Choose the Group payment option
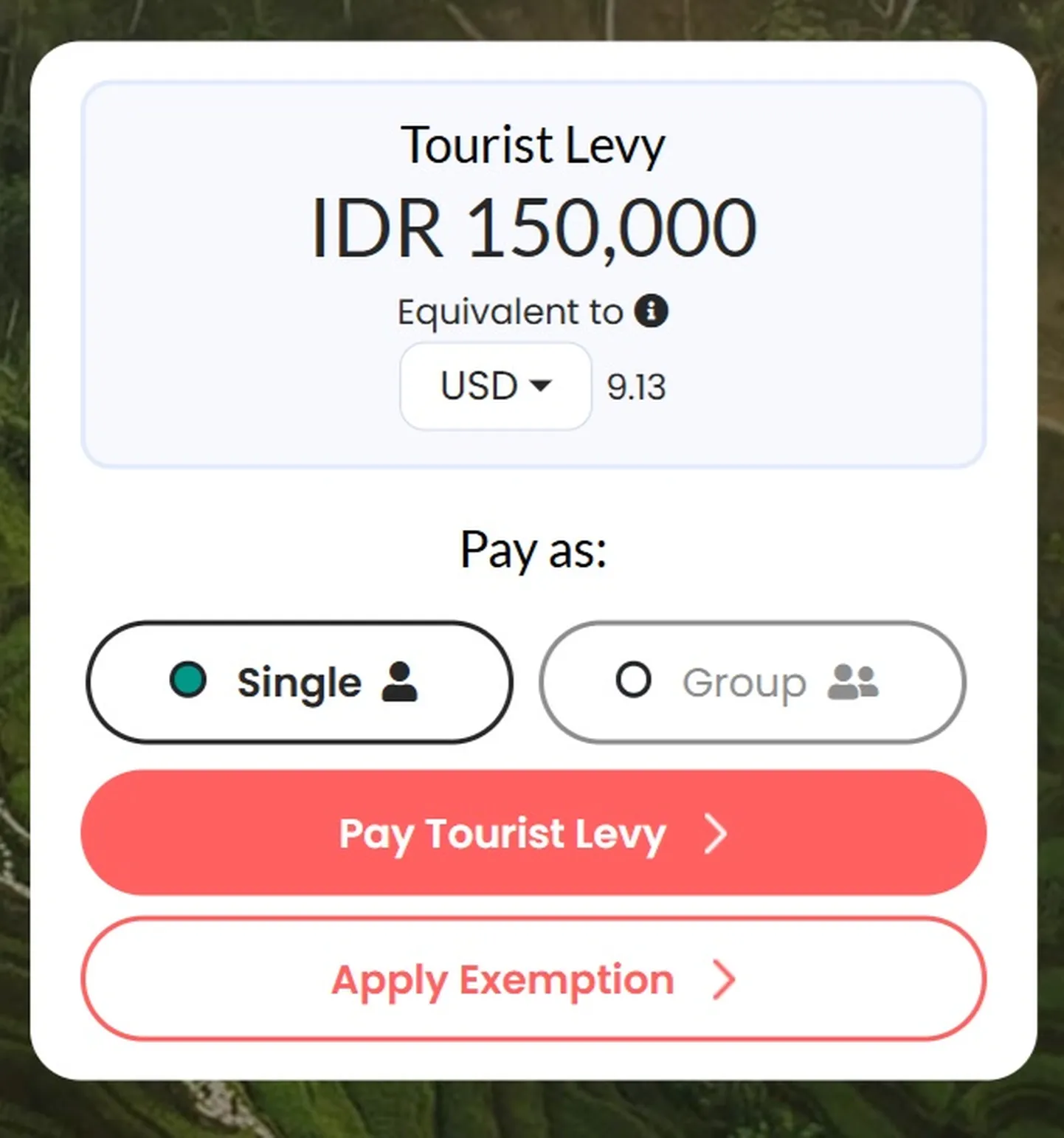The width and height of the screenshot is (1064, 1138). [752, 682]
